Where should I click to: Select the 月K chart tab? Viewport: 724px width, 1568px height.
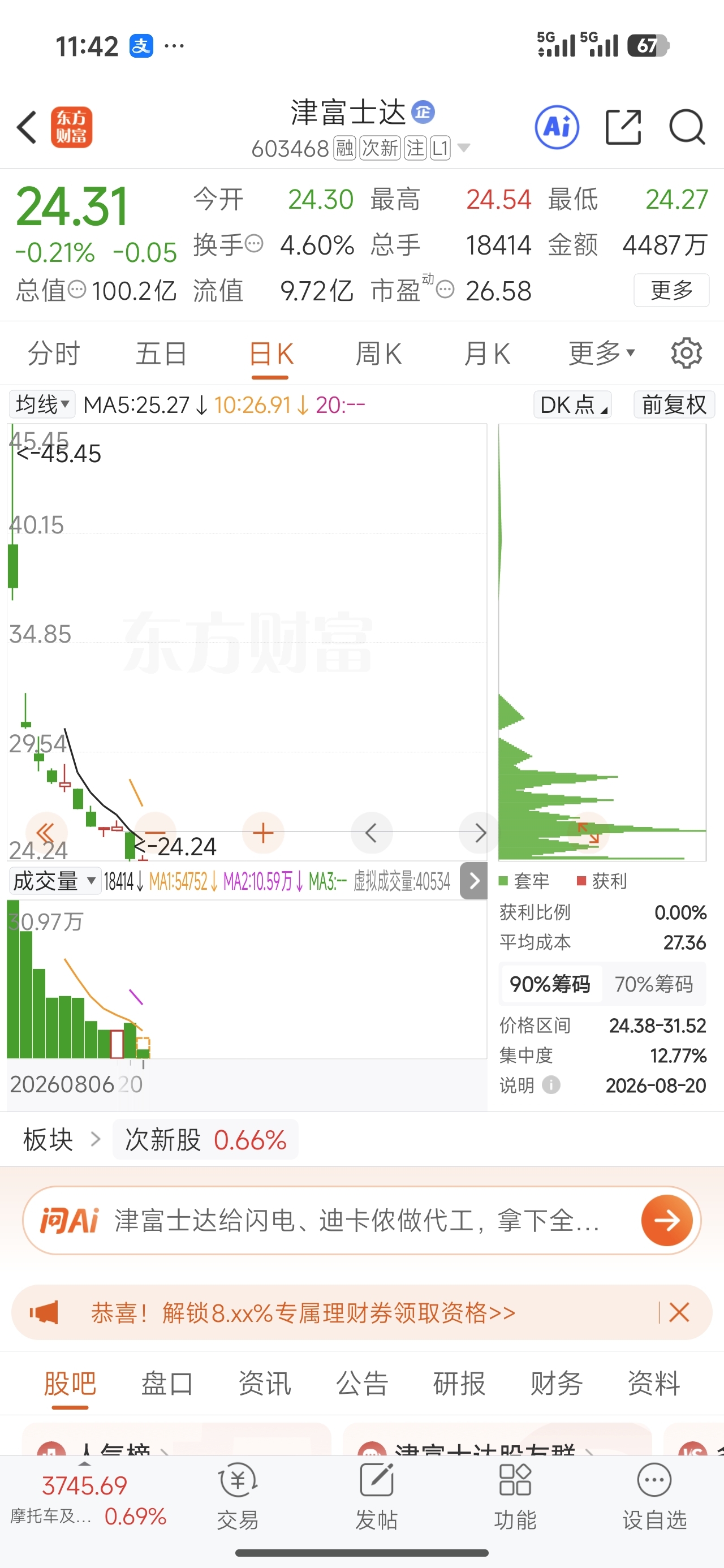pyautogui.click(x=486, y=354)
